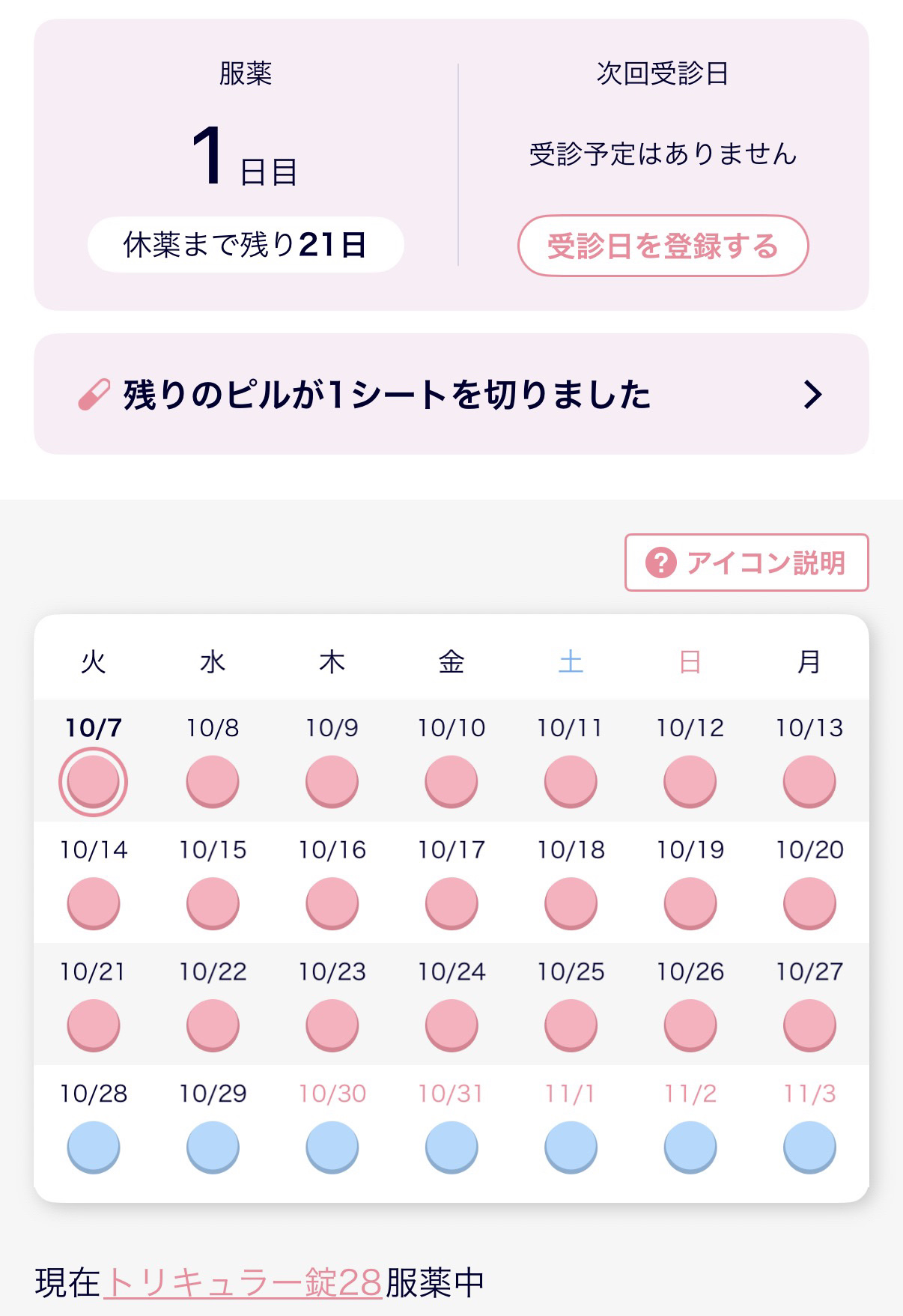903x1316 pixels.
Task: Select the pill for 10/7
Action: point(94,781)
